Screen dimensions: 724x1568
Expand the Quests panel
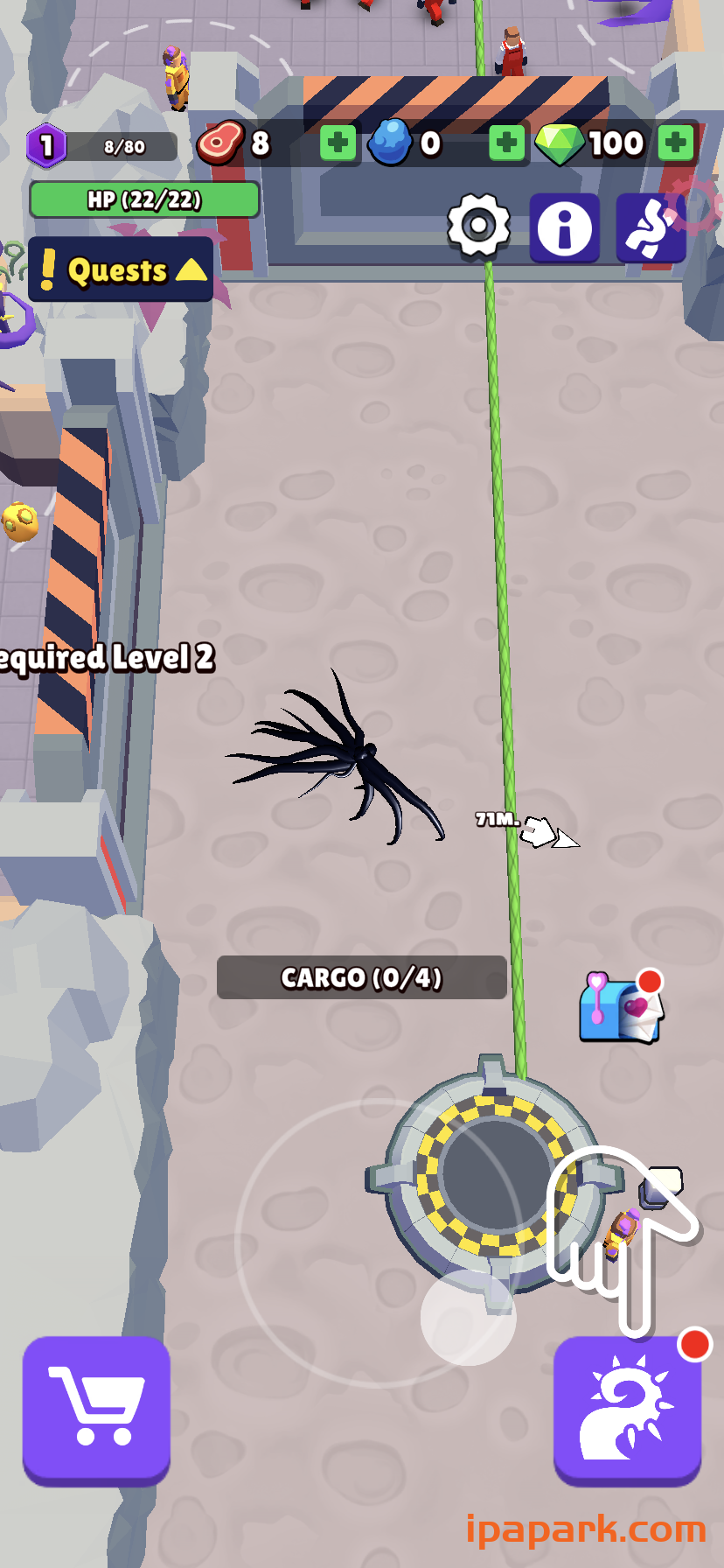point(121,270)
